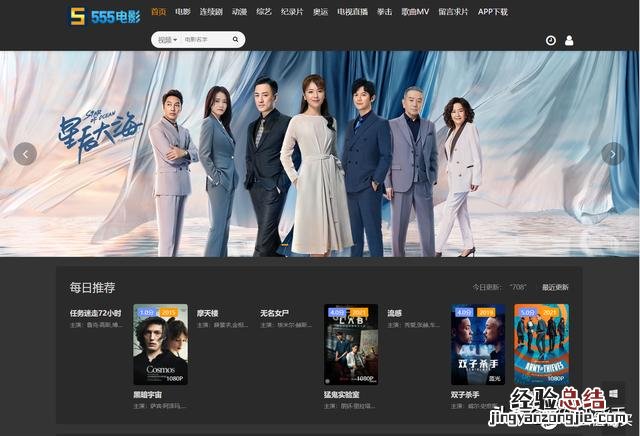Show the next banner slide

(612, 153)
